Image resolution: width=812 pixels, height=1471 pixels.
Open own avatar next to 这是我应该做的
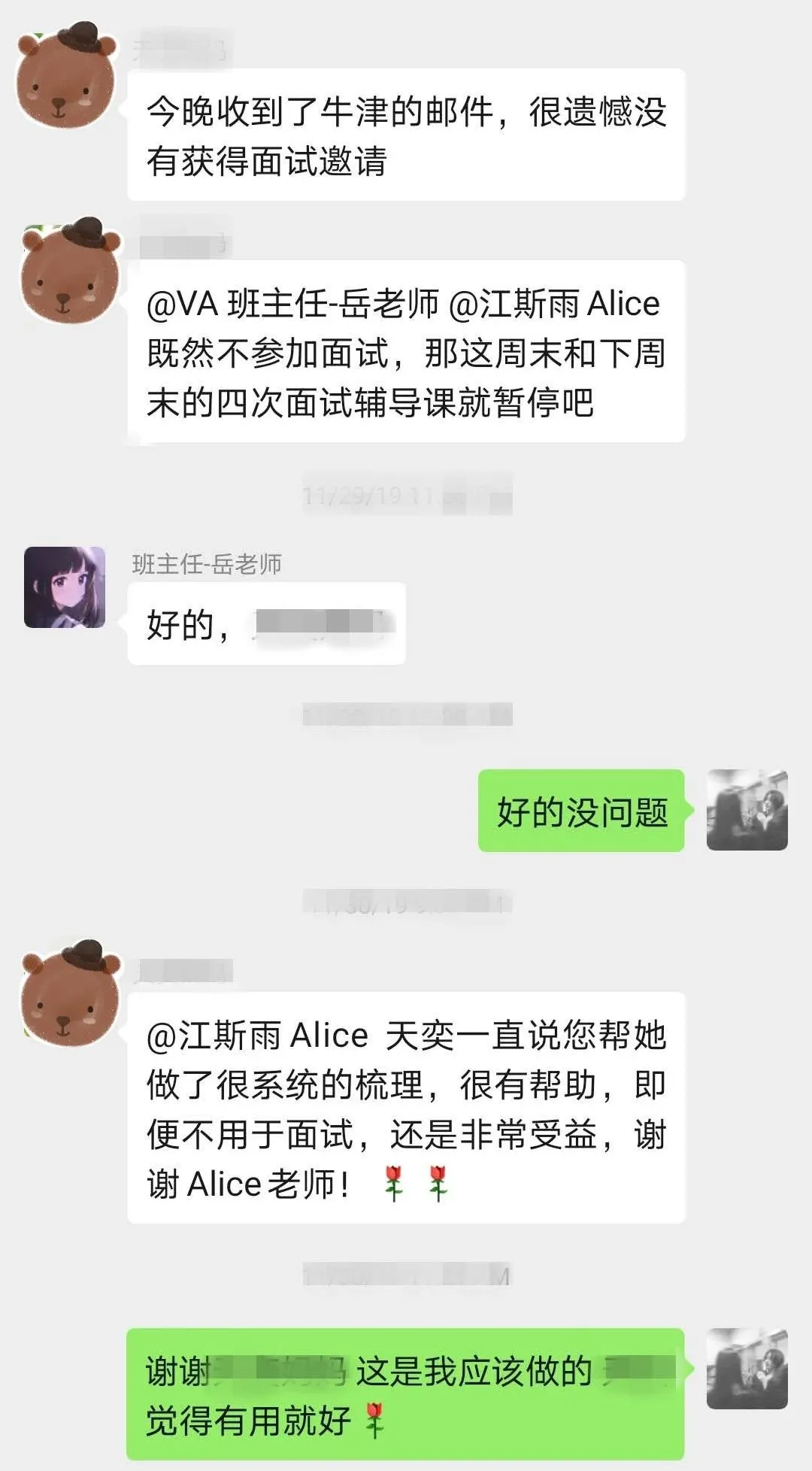(747, 1369)
